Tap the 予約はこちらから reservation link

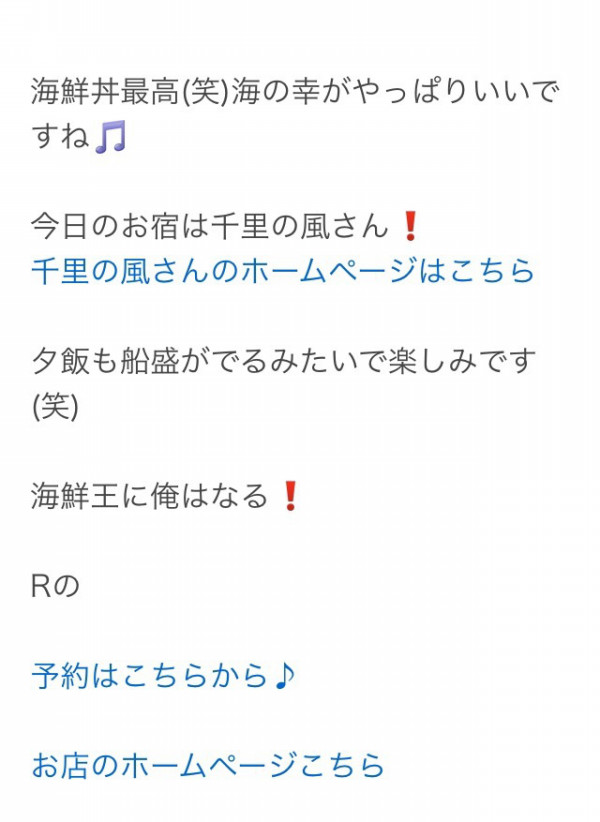click(165, 676)
